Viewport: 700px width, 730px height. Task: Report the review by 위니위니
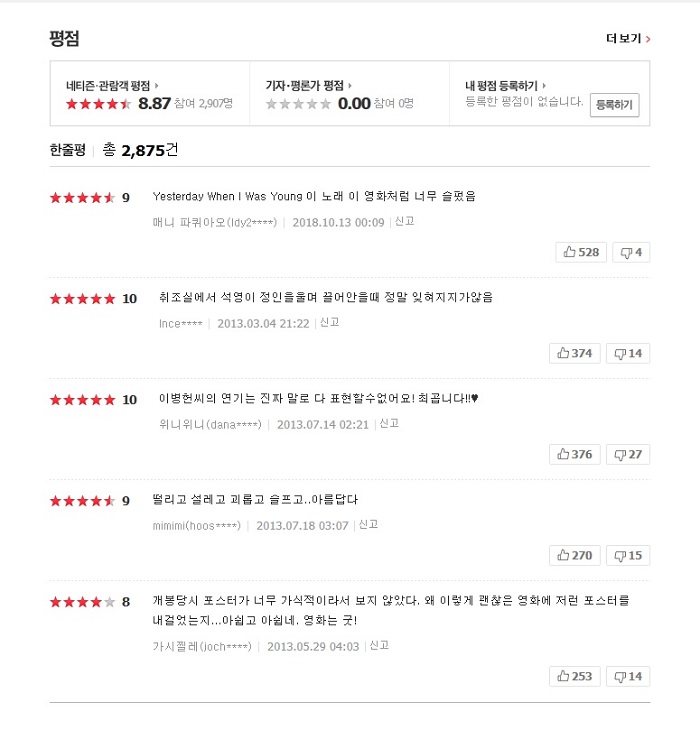(x=390, y=423)
